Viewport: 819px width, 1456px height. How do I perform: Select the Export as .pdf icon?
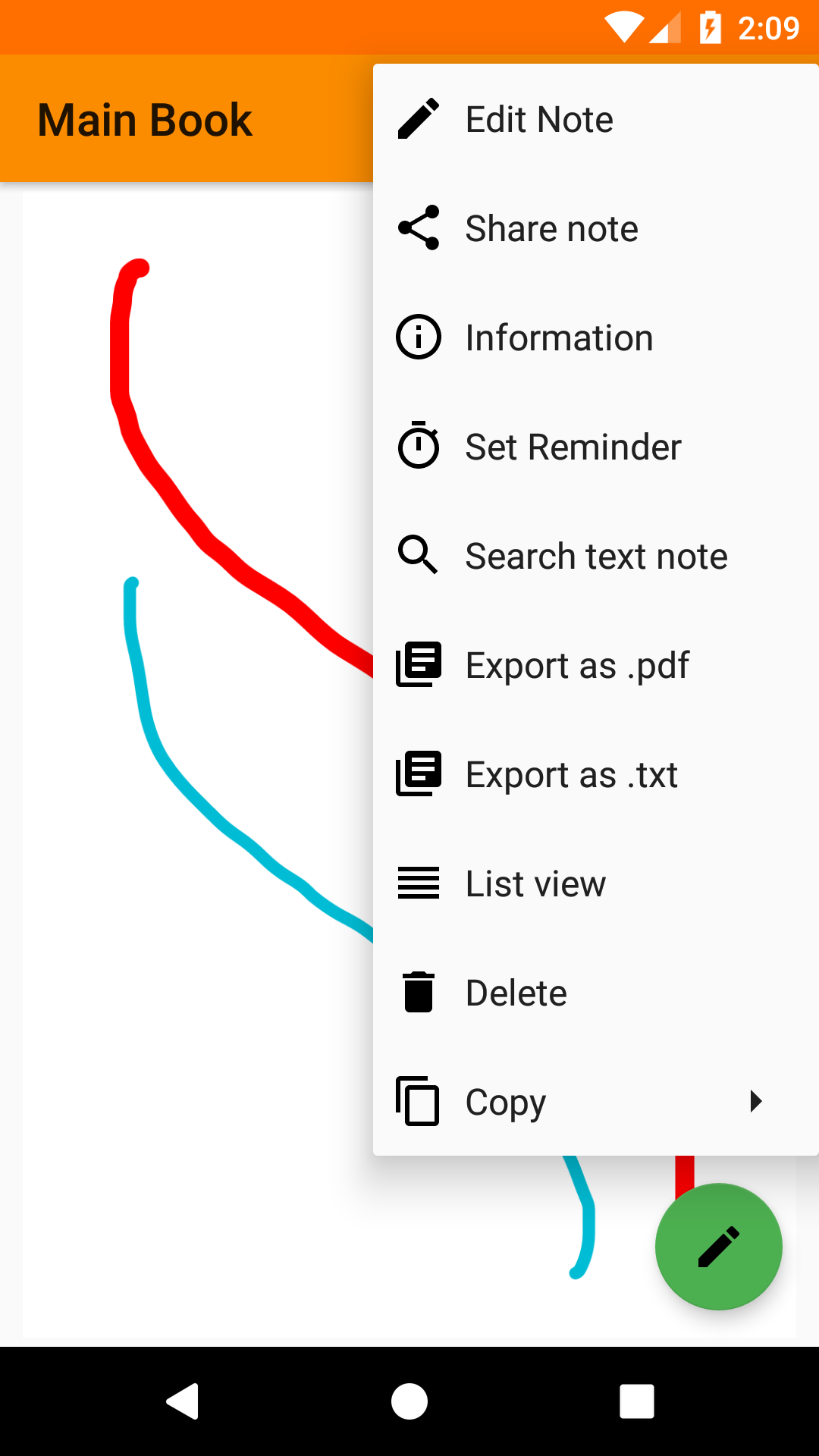pos(417,664)
